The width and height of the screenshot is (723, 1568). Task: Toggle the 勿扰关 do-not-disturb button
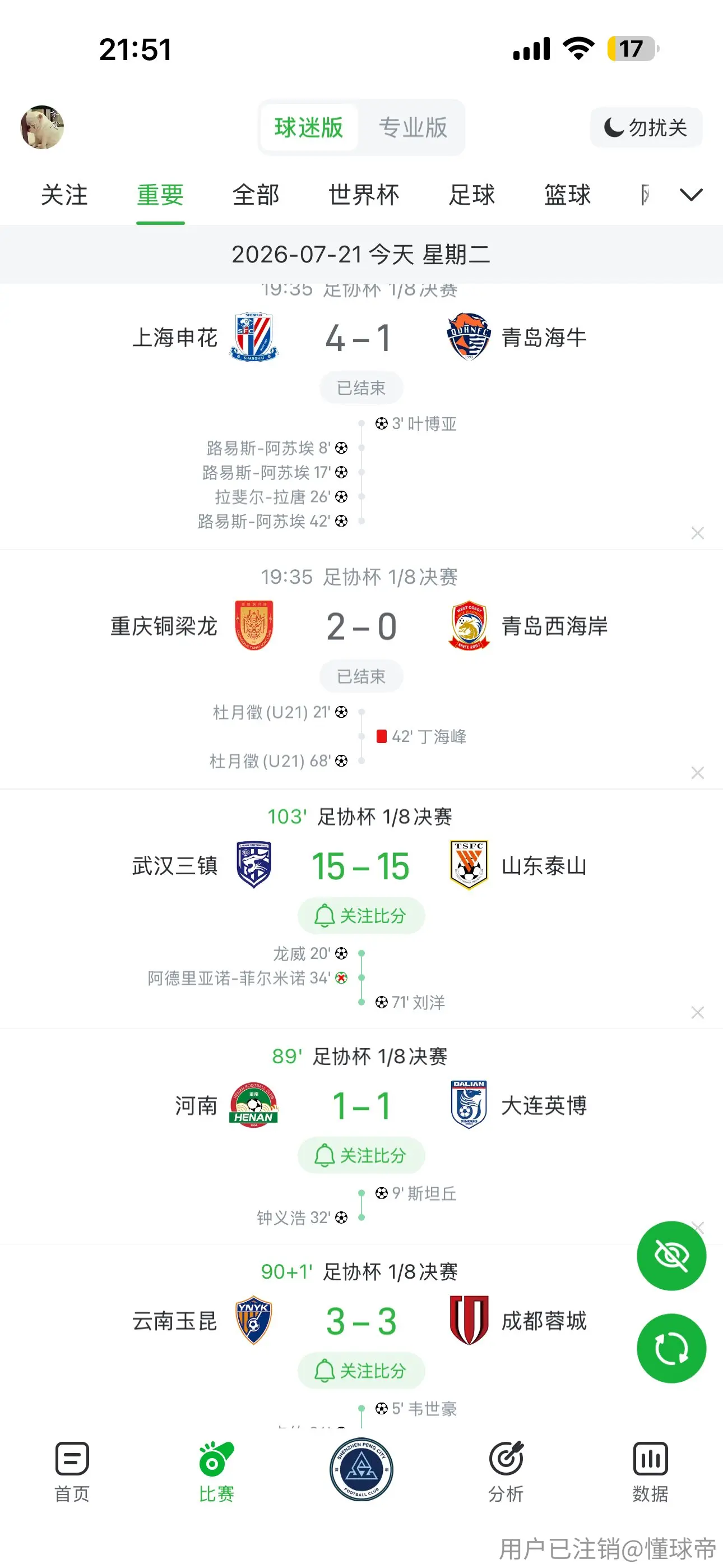(x=646, y=128)
